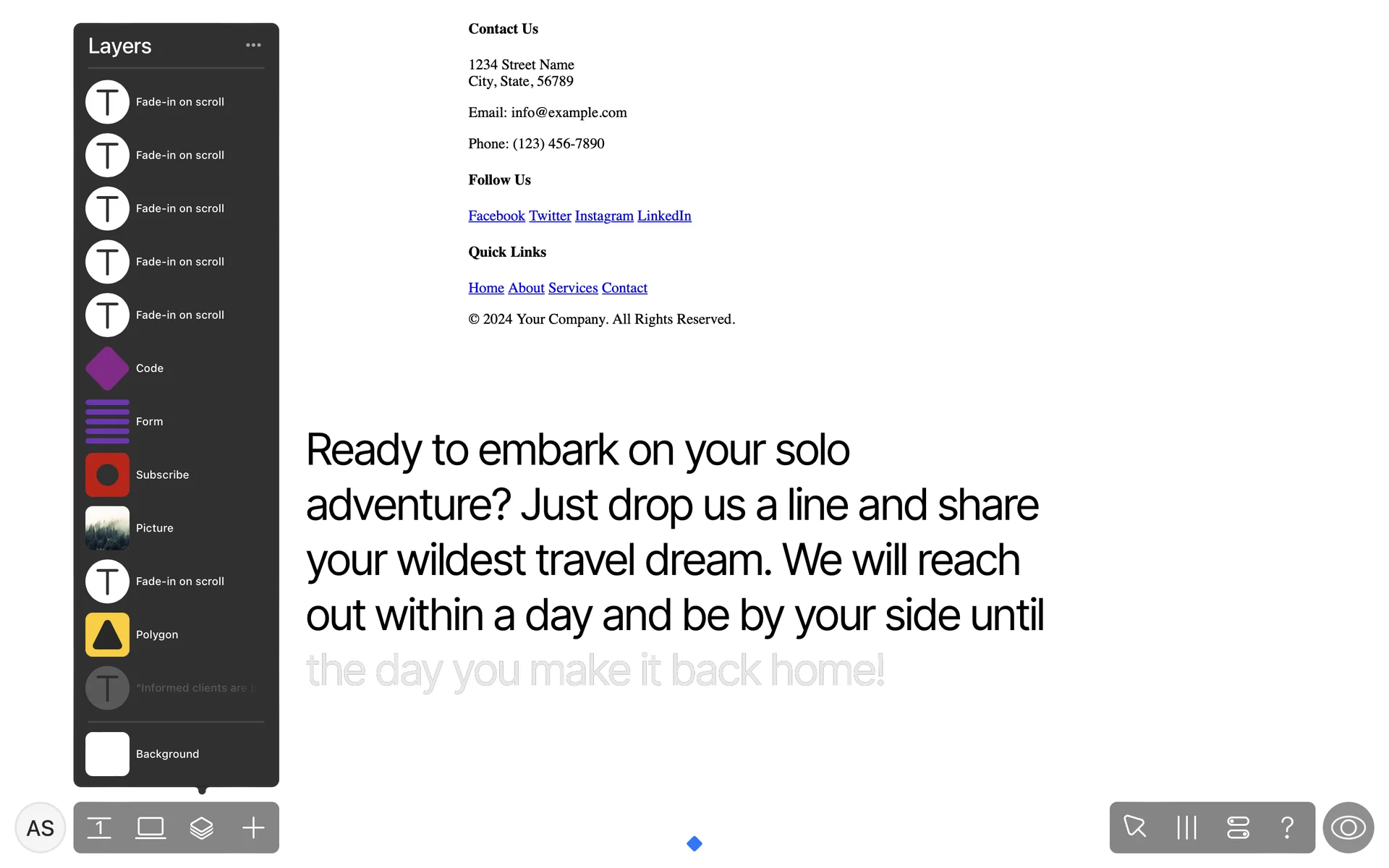The image size is (1389, 868).
Task: Select the Background layer
Action: point(167,754)
